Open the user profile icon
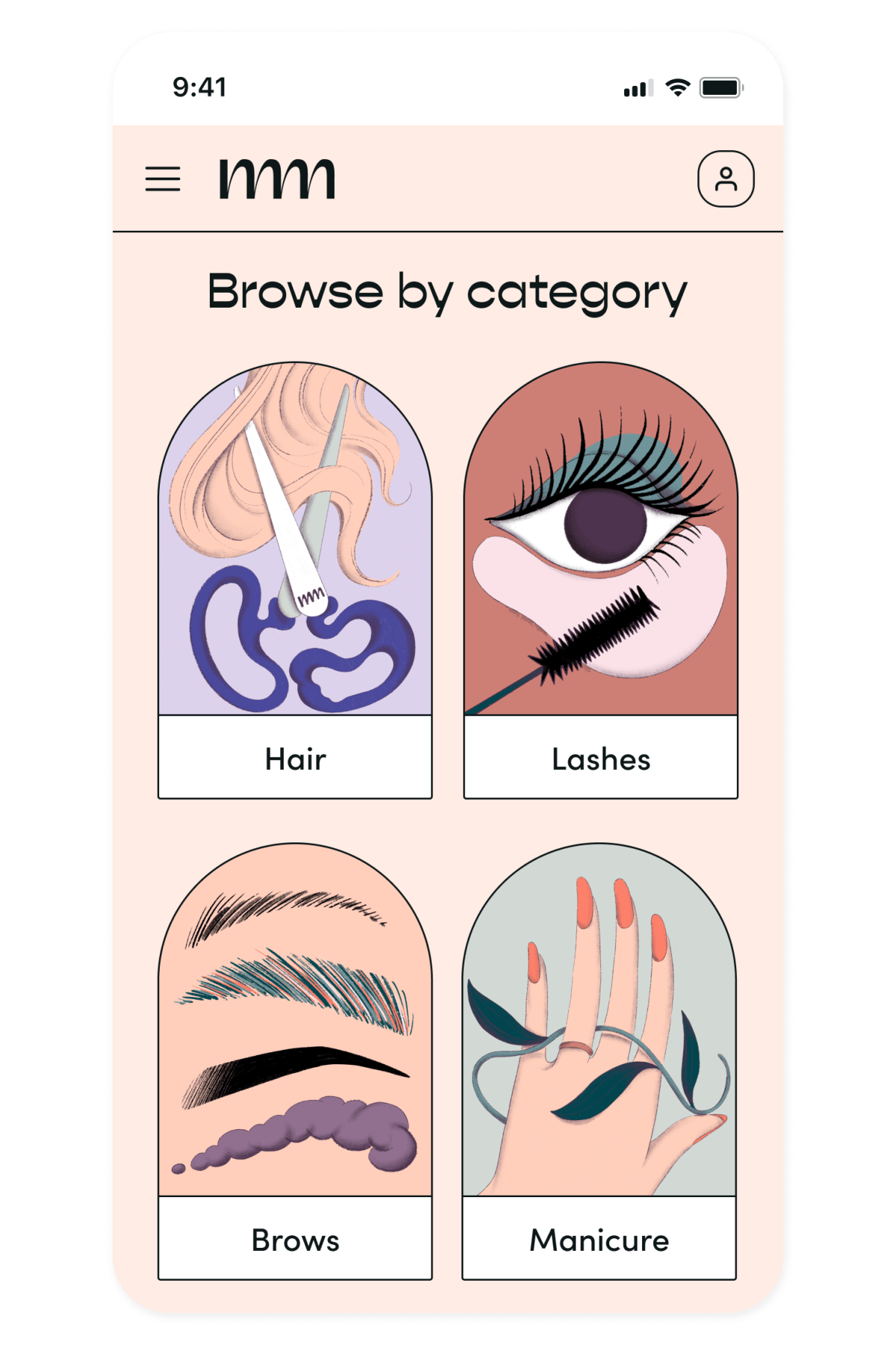The height and width of the screenshot is (1345, 896). pyautogui.click(x=725, y=179)
